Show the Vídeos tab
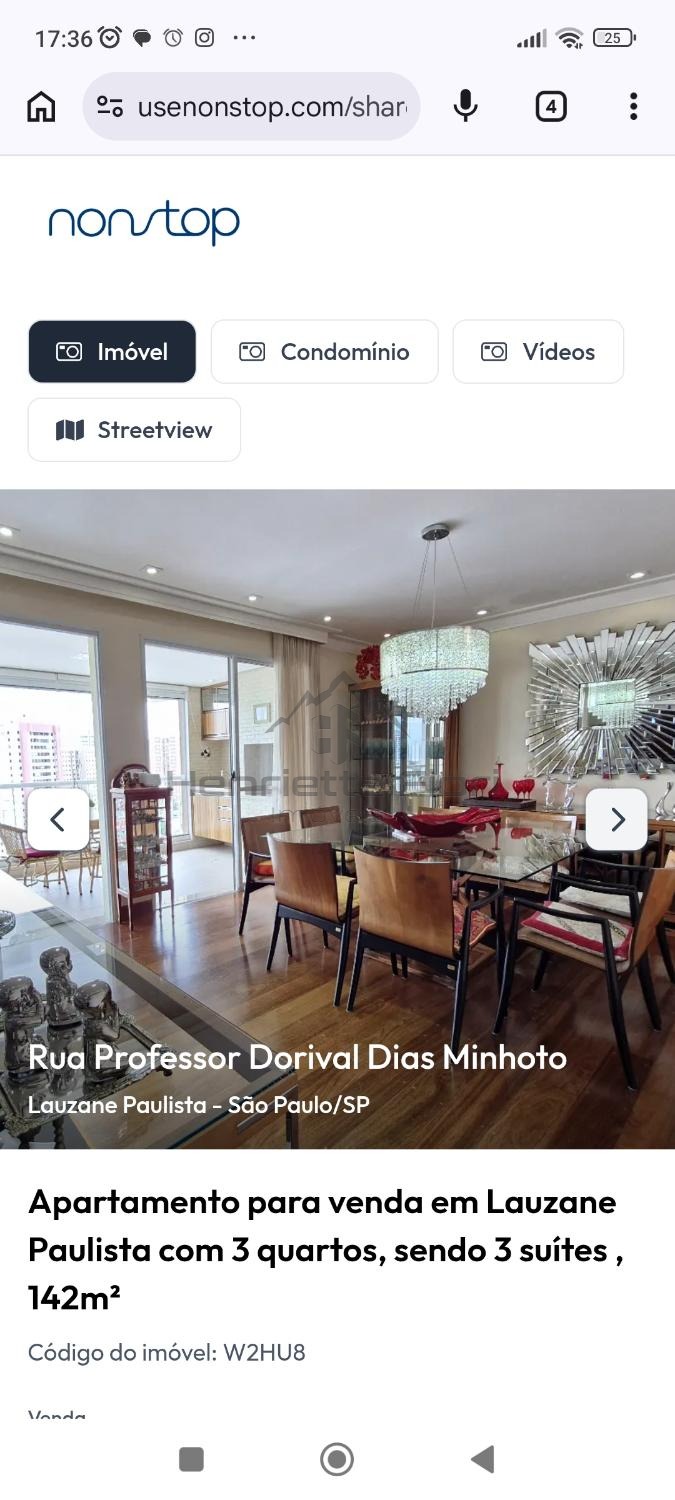This screenshot has width=675, height=1500. (538, 352)
